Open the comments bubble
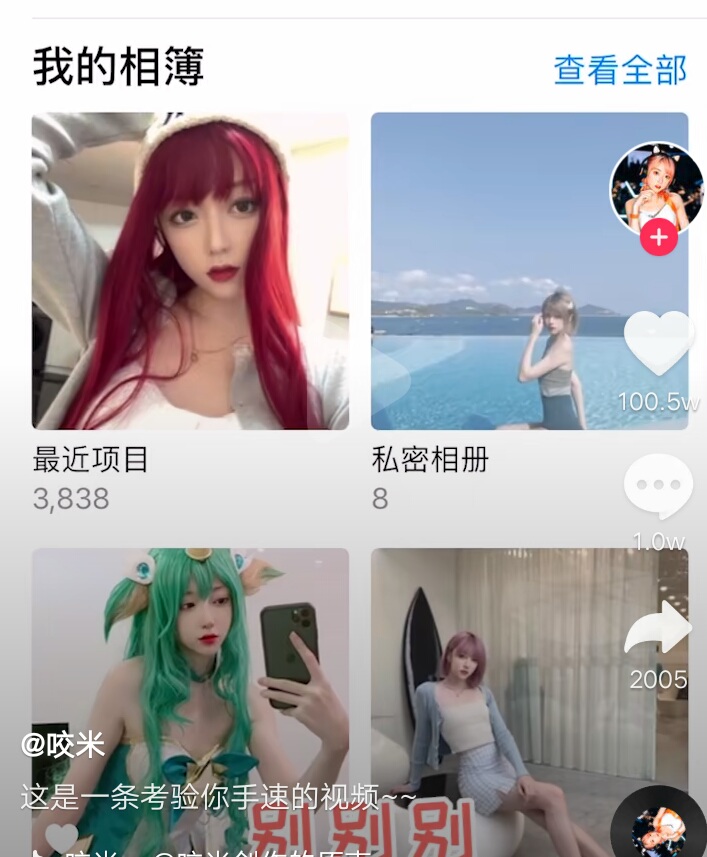 [658, 487]
